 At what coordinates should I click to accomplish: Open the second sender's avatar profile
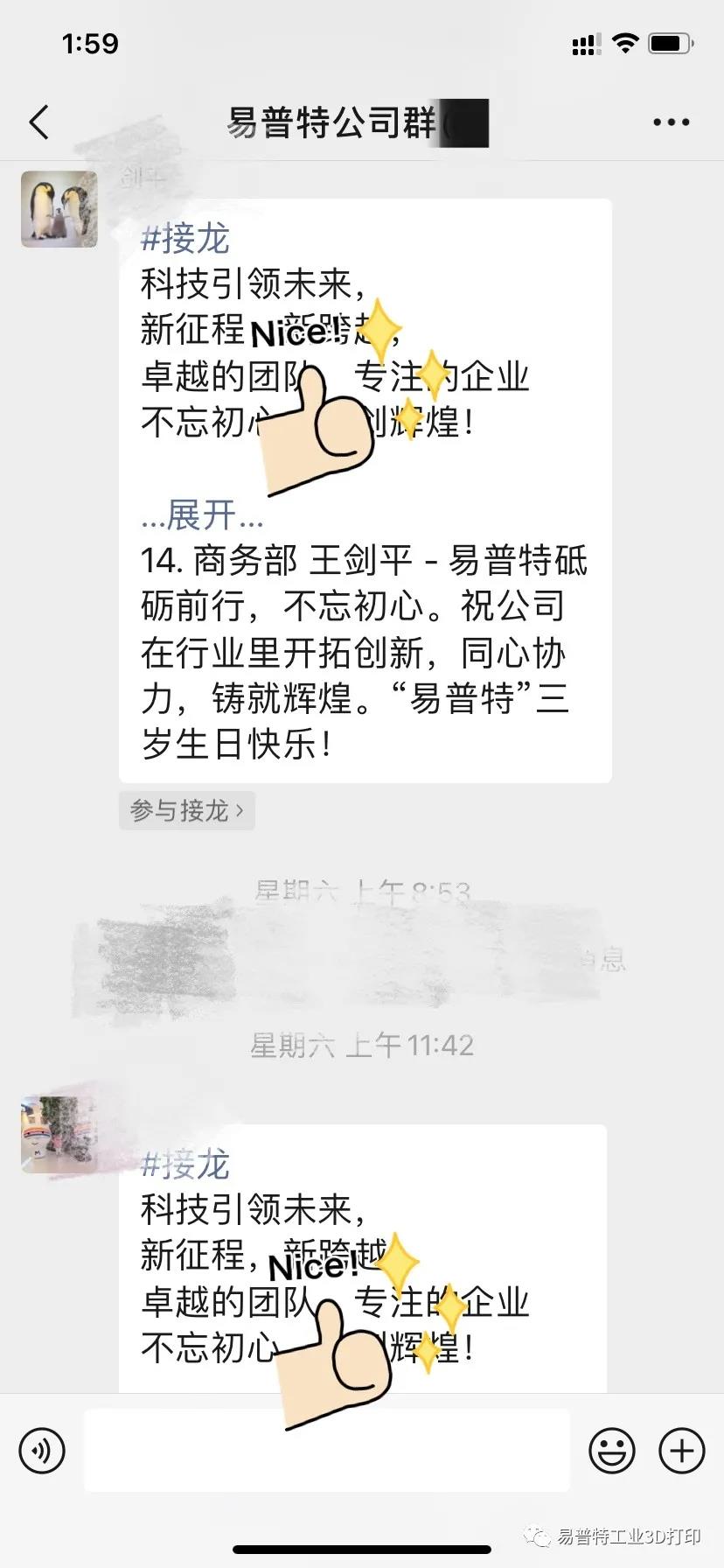point(59,1134)
